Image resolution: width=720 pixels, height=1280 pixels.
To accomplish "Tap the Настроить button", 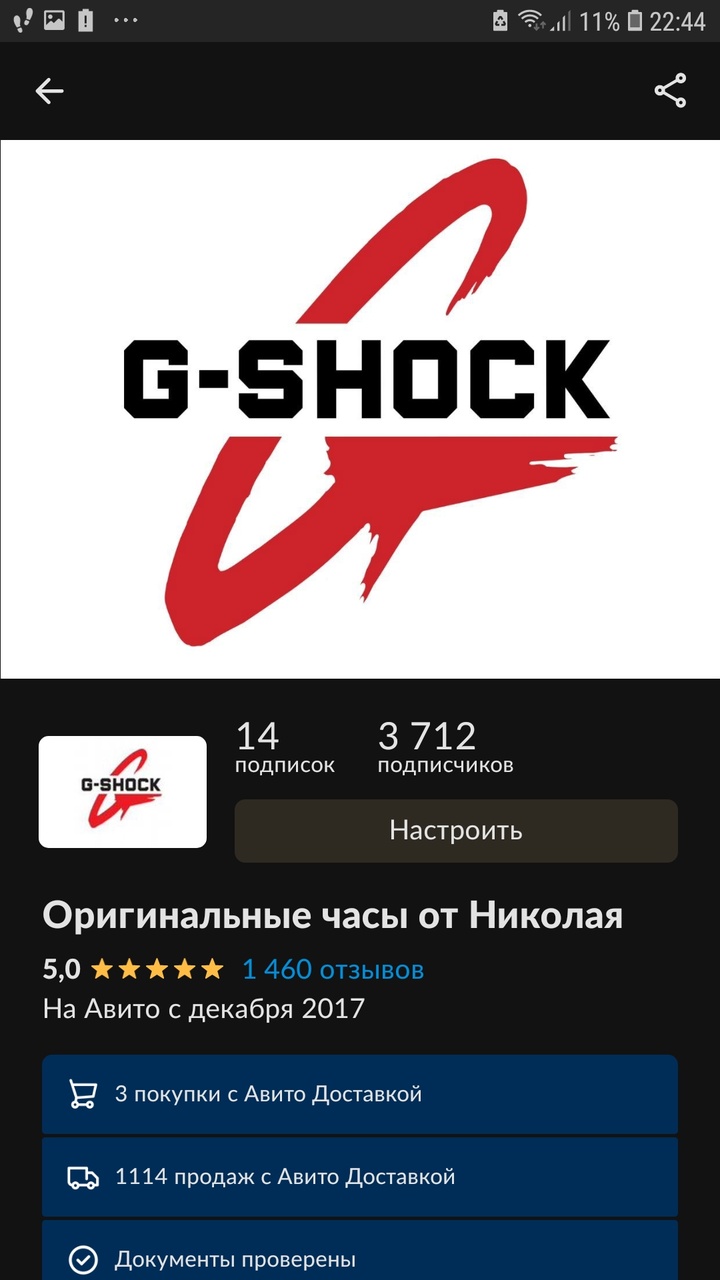I will (x=456, y=830).
